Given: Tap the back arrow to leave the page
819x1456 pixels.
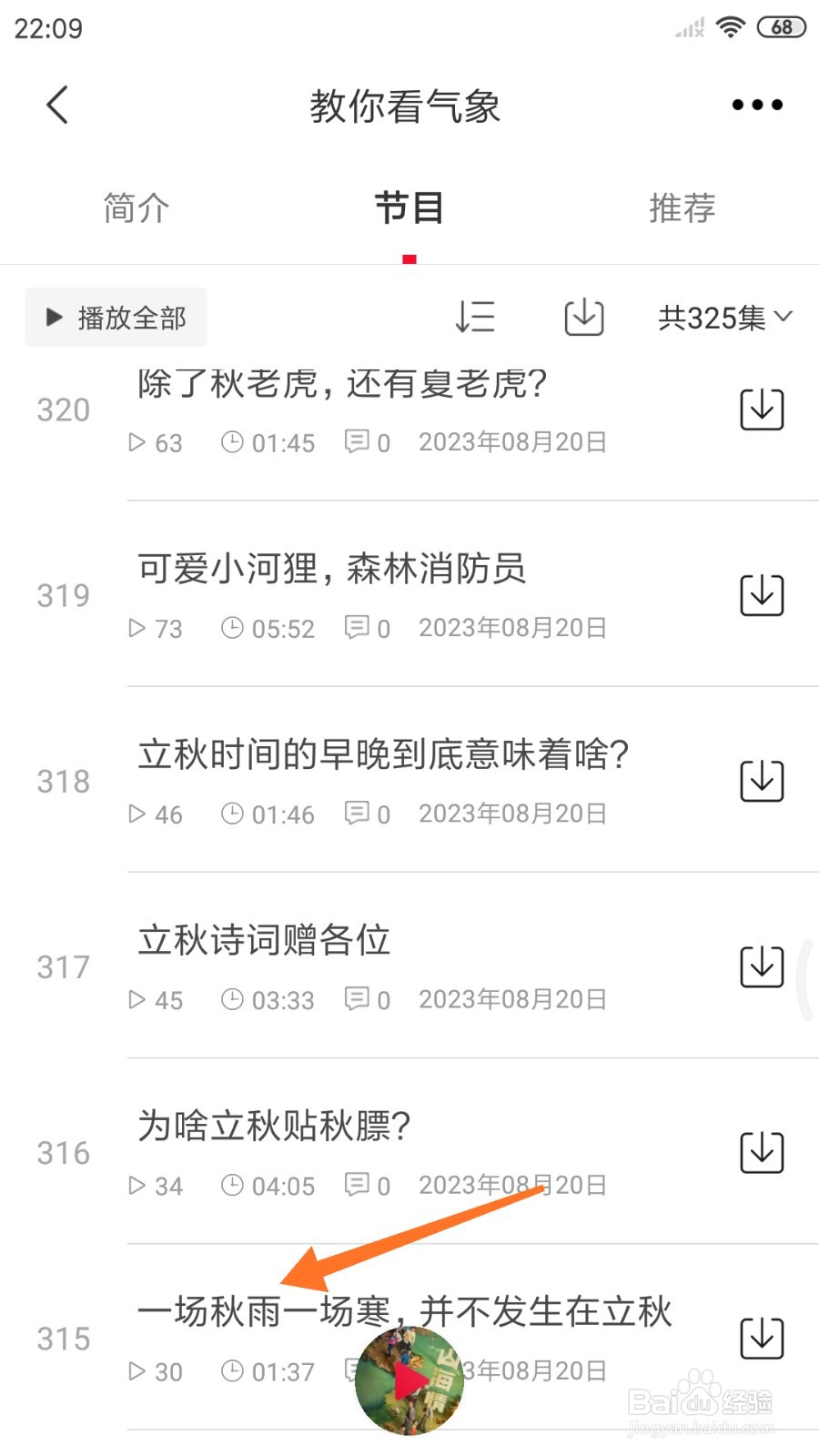Looking at the screenshot, I should [56, 104].
